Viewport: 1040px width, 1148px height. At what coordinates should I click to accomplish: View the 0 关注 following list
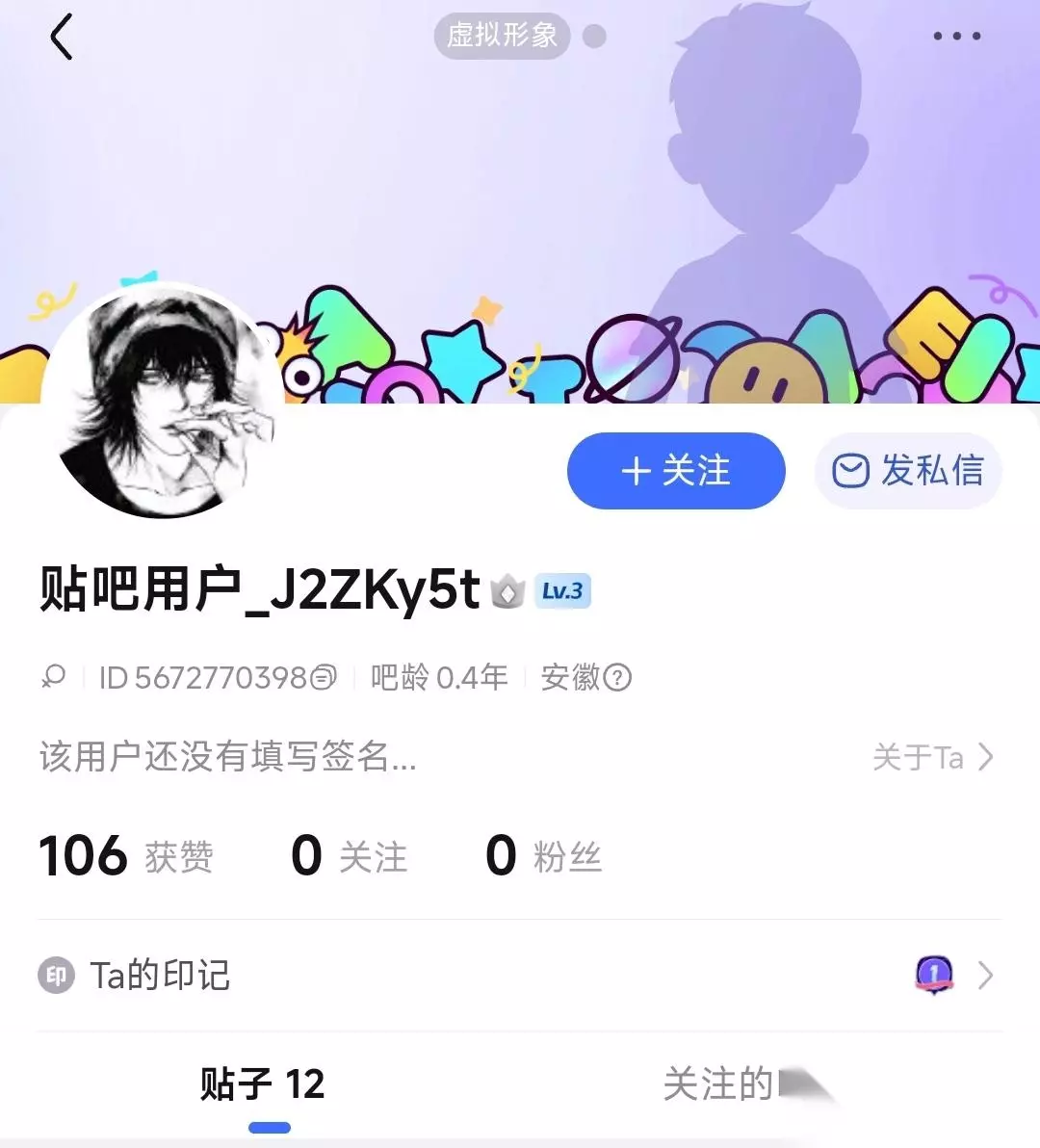pos(350,856)
